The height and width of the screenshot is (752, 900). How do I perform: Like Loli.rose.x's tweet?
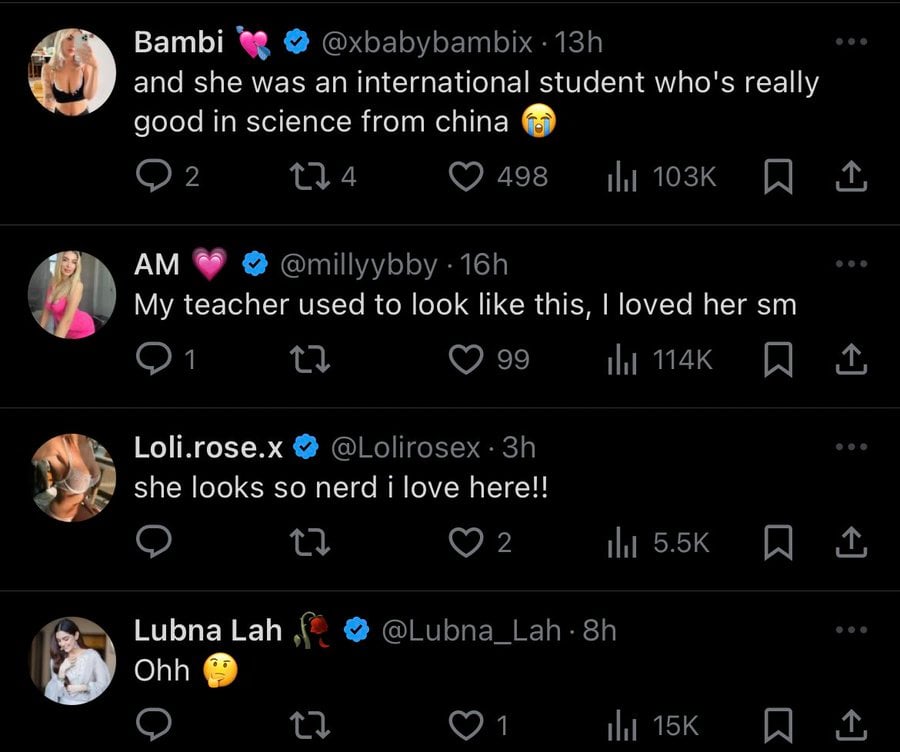(465, 543)
